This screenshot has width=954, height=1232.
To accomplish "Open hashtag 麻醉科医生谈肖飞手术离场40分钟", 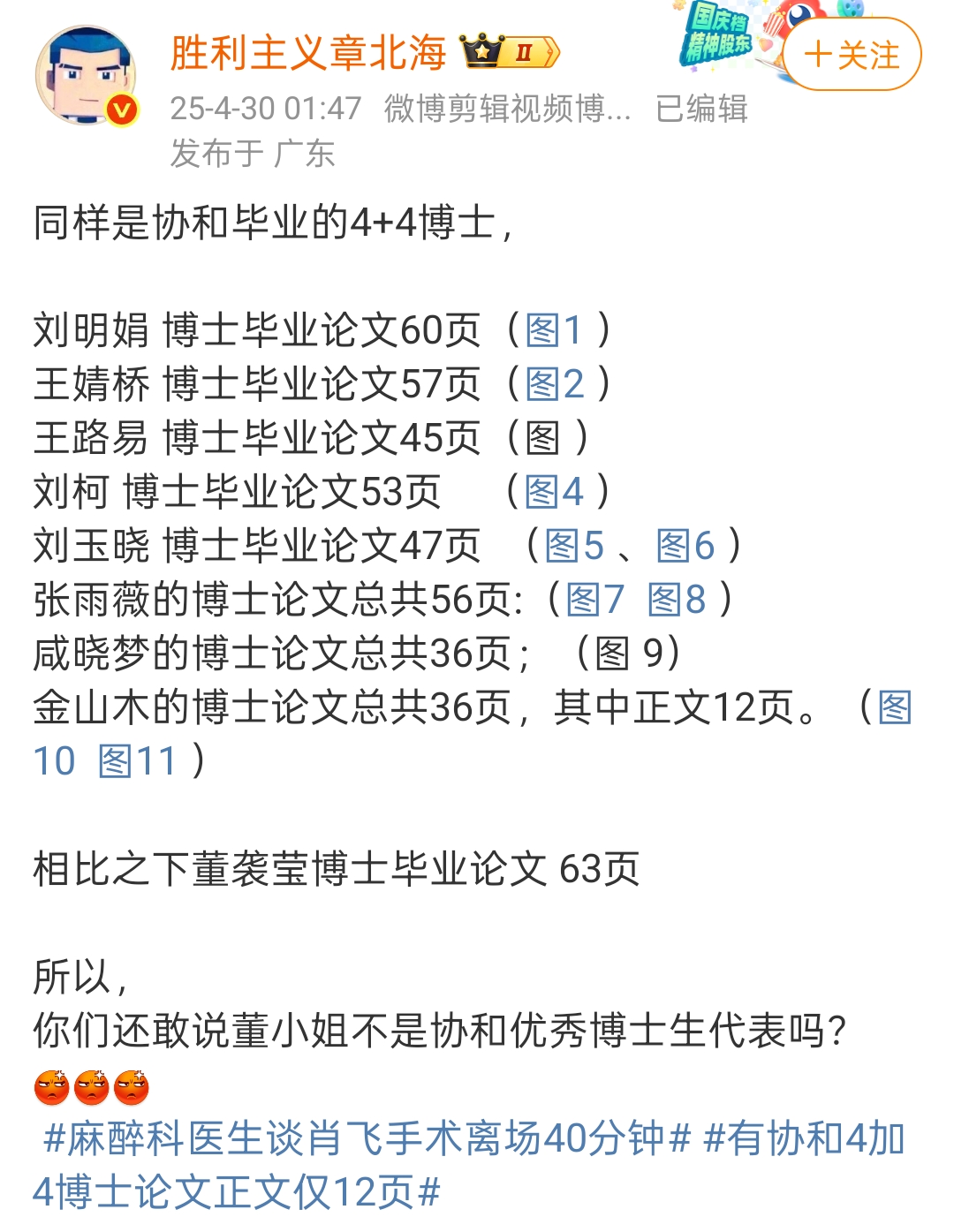I will click(367, 1138).
